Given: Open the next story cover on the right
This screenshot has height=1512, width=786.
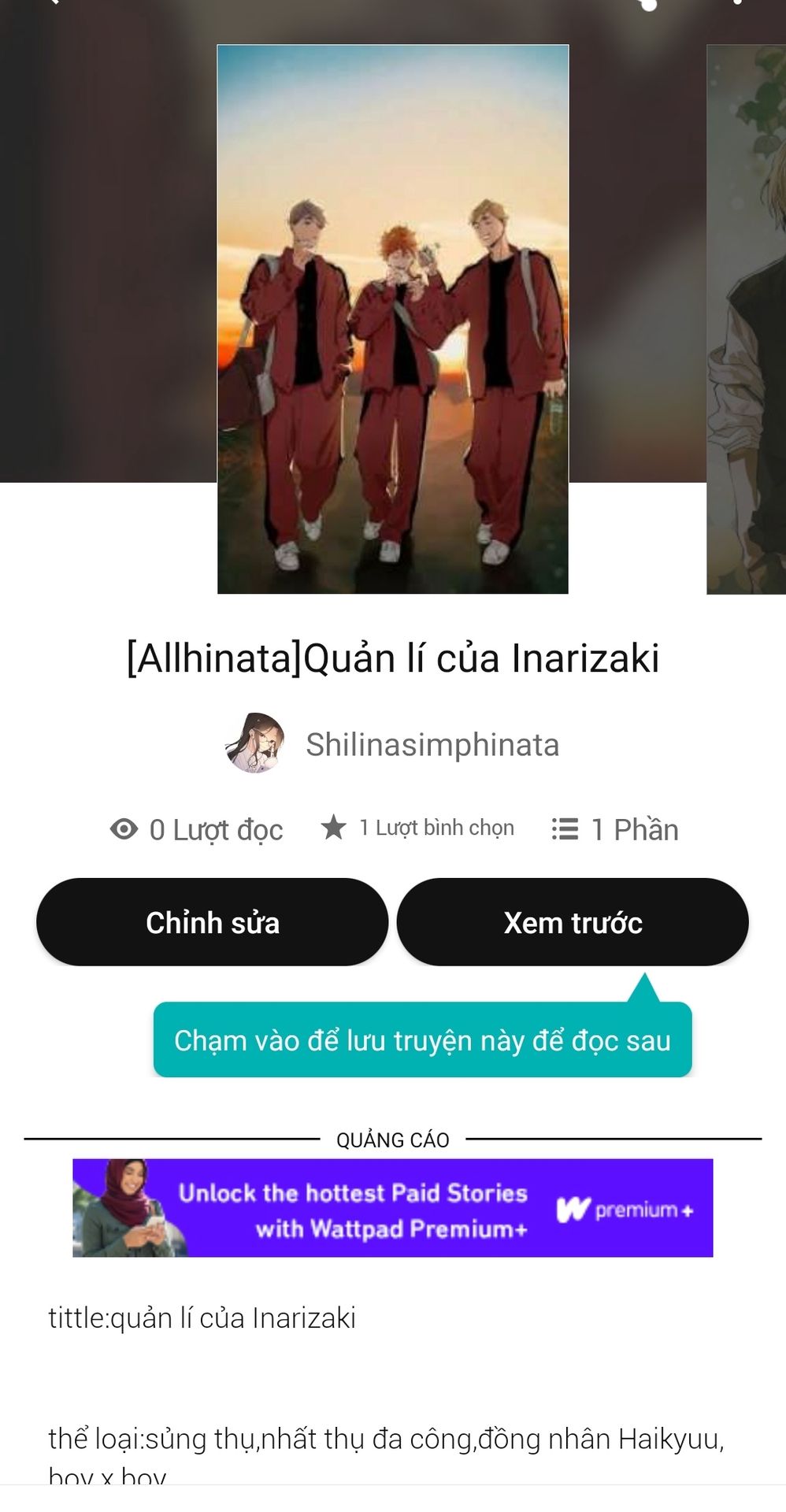Looking at the screenshot, I should (x=747, y=319).
